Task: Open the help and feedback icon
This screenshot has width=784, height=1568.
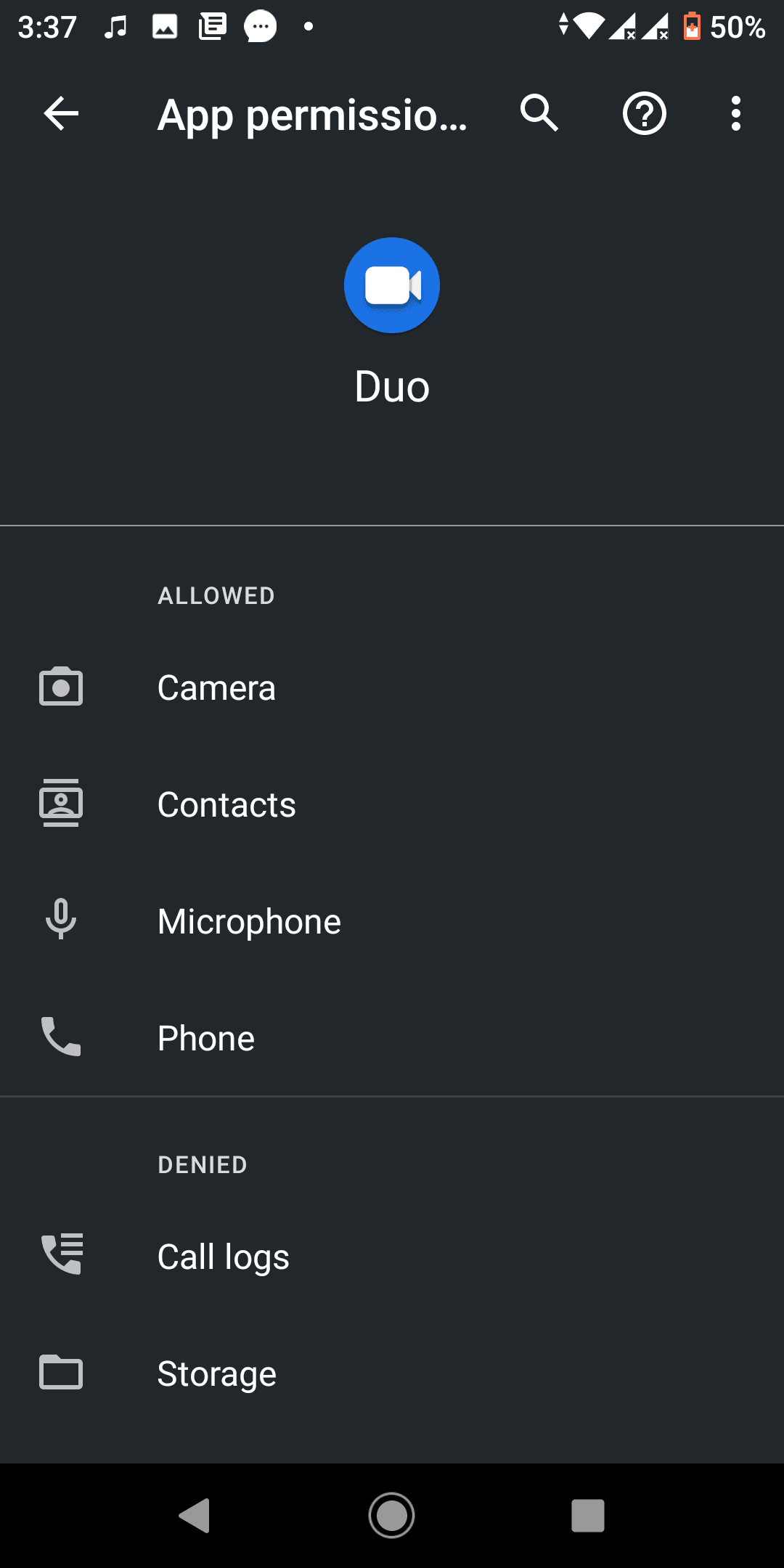Action: coord(644,113)
